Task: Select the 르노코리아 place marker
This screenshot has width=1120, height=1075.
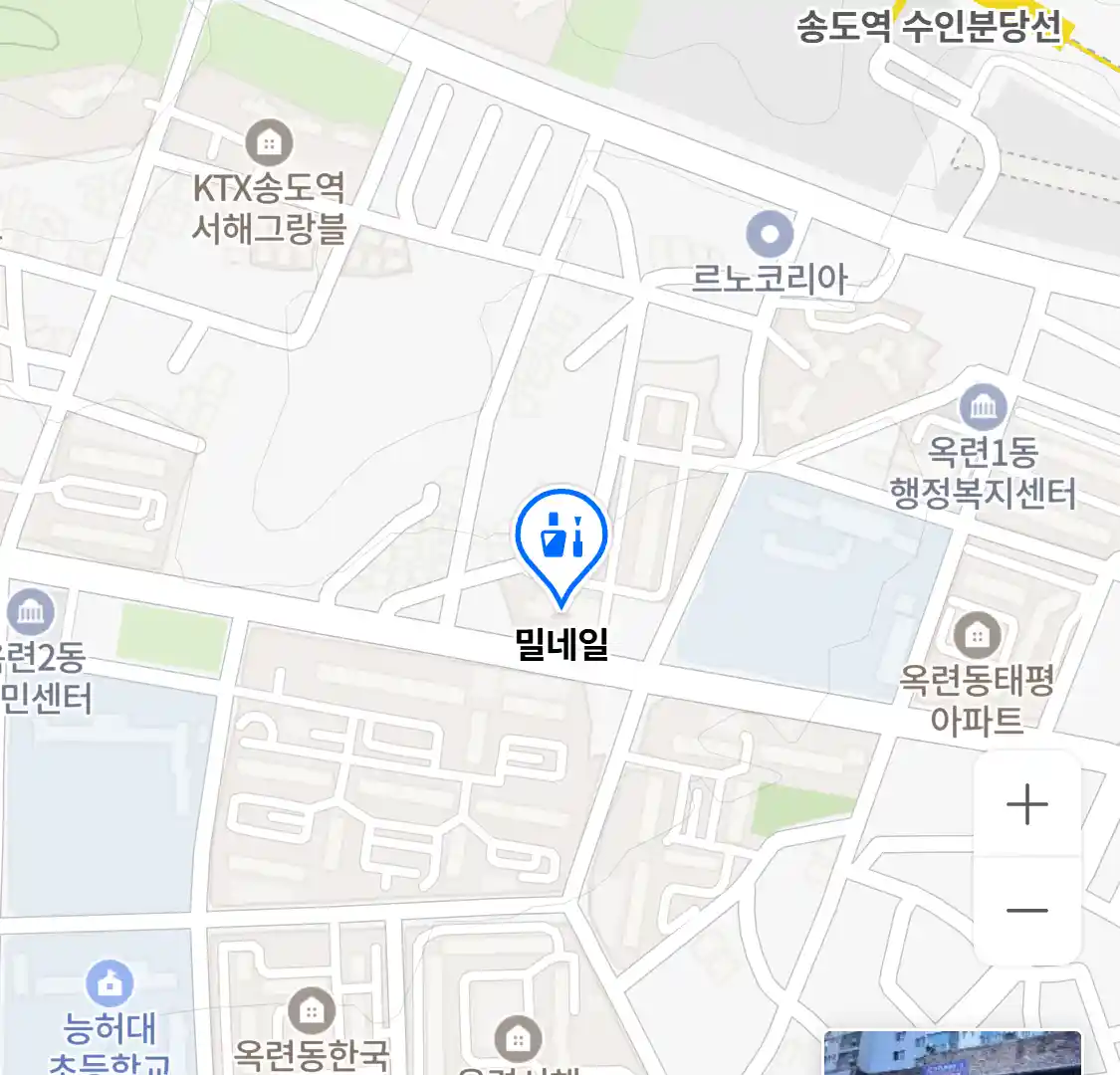Action: 770,236
